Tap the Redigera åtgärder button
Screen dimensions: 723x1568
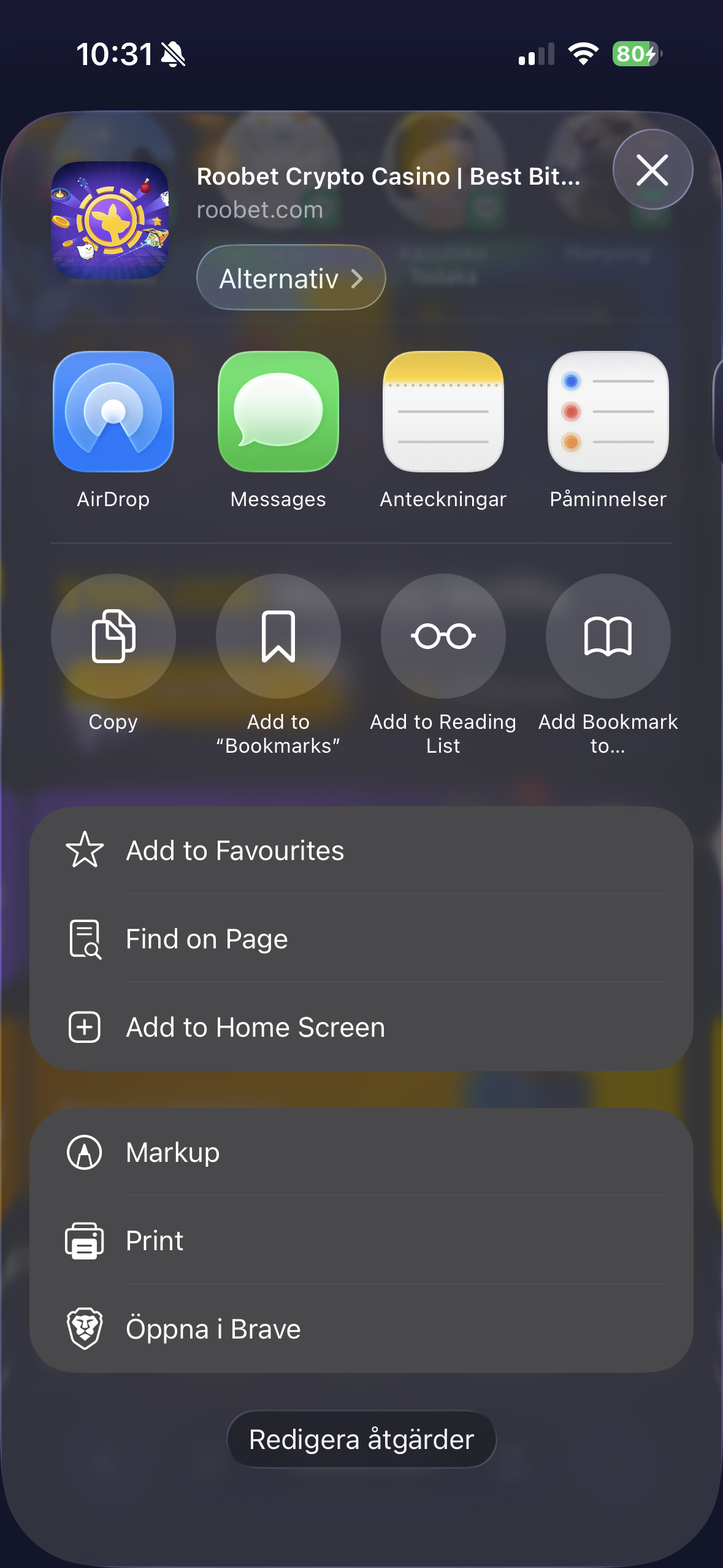[x=361, y=1439]
